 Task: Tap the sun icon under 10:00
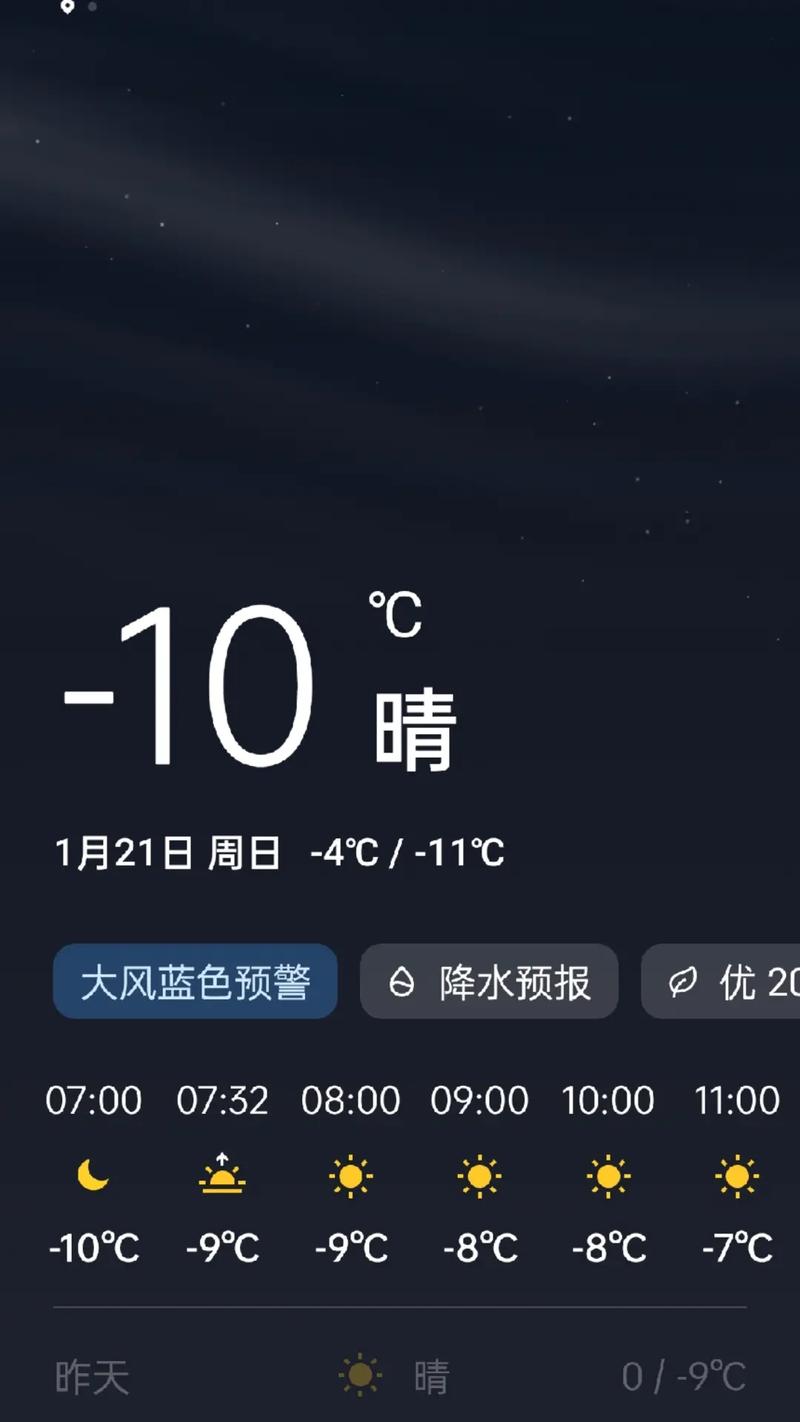click(608, 1176)
